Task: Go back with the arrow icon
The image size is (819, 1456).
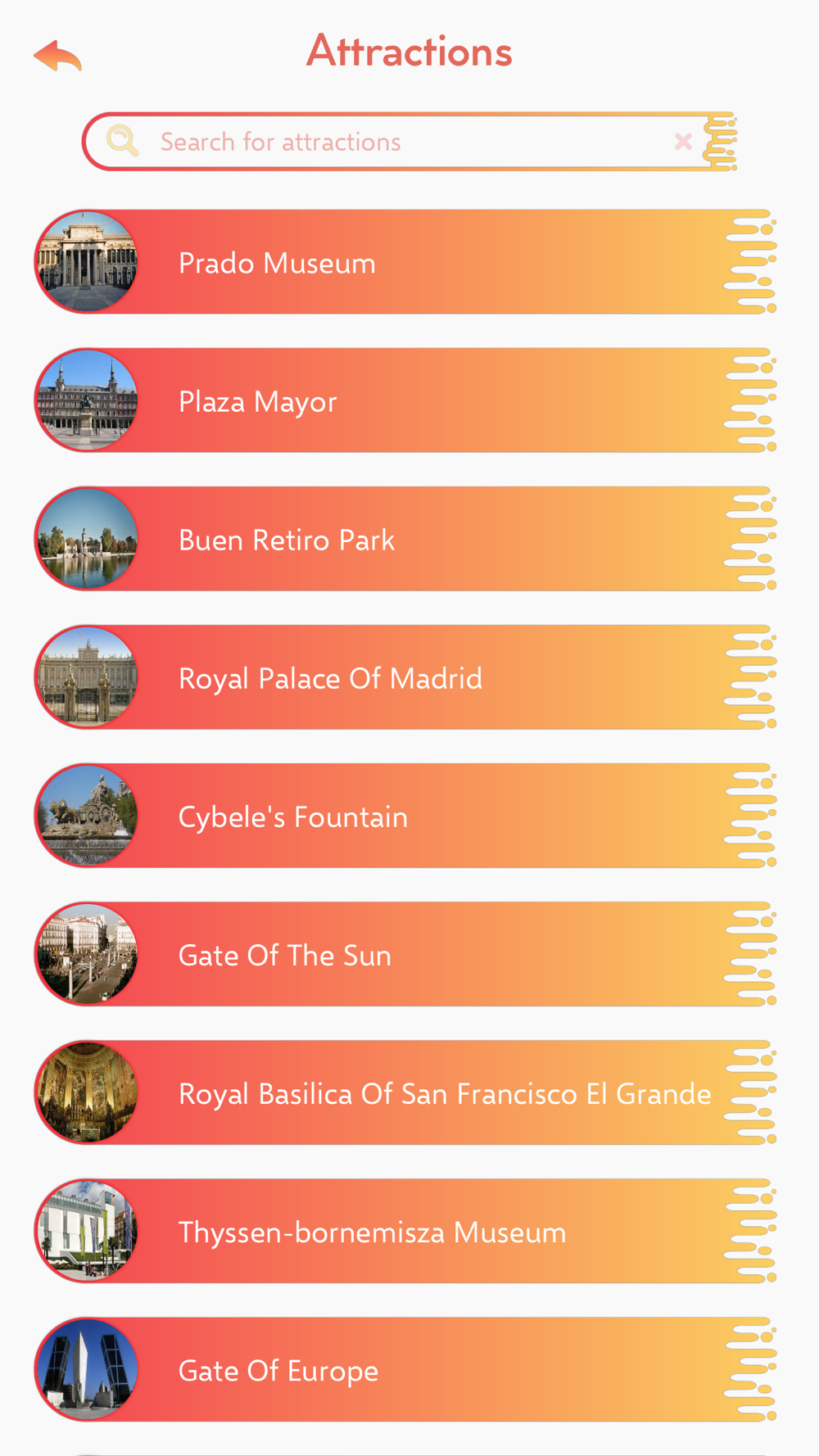Action: (x=57, y=56)
